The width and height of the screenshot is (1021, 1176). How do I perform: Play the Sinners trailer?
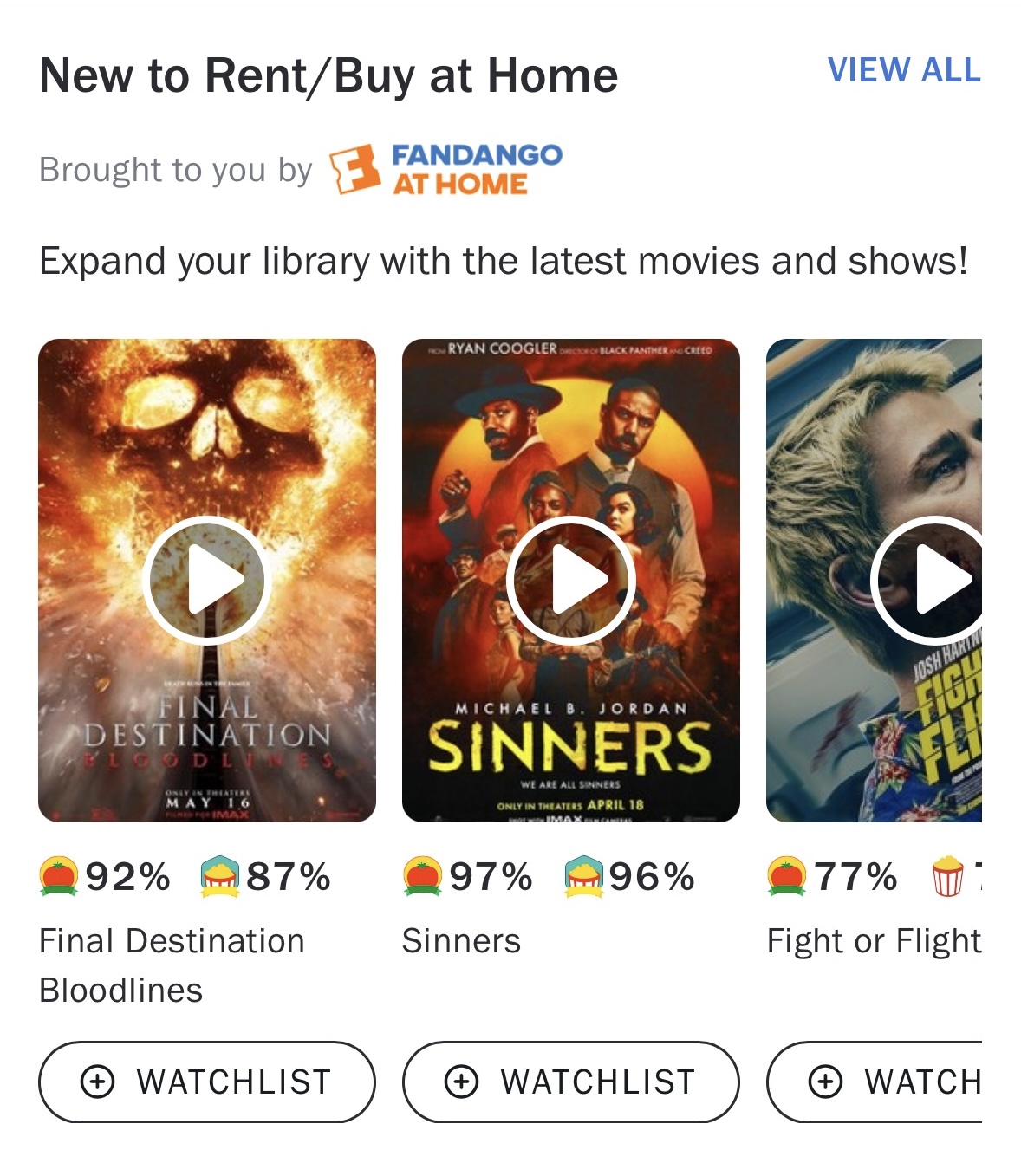coord(571,580)
